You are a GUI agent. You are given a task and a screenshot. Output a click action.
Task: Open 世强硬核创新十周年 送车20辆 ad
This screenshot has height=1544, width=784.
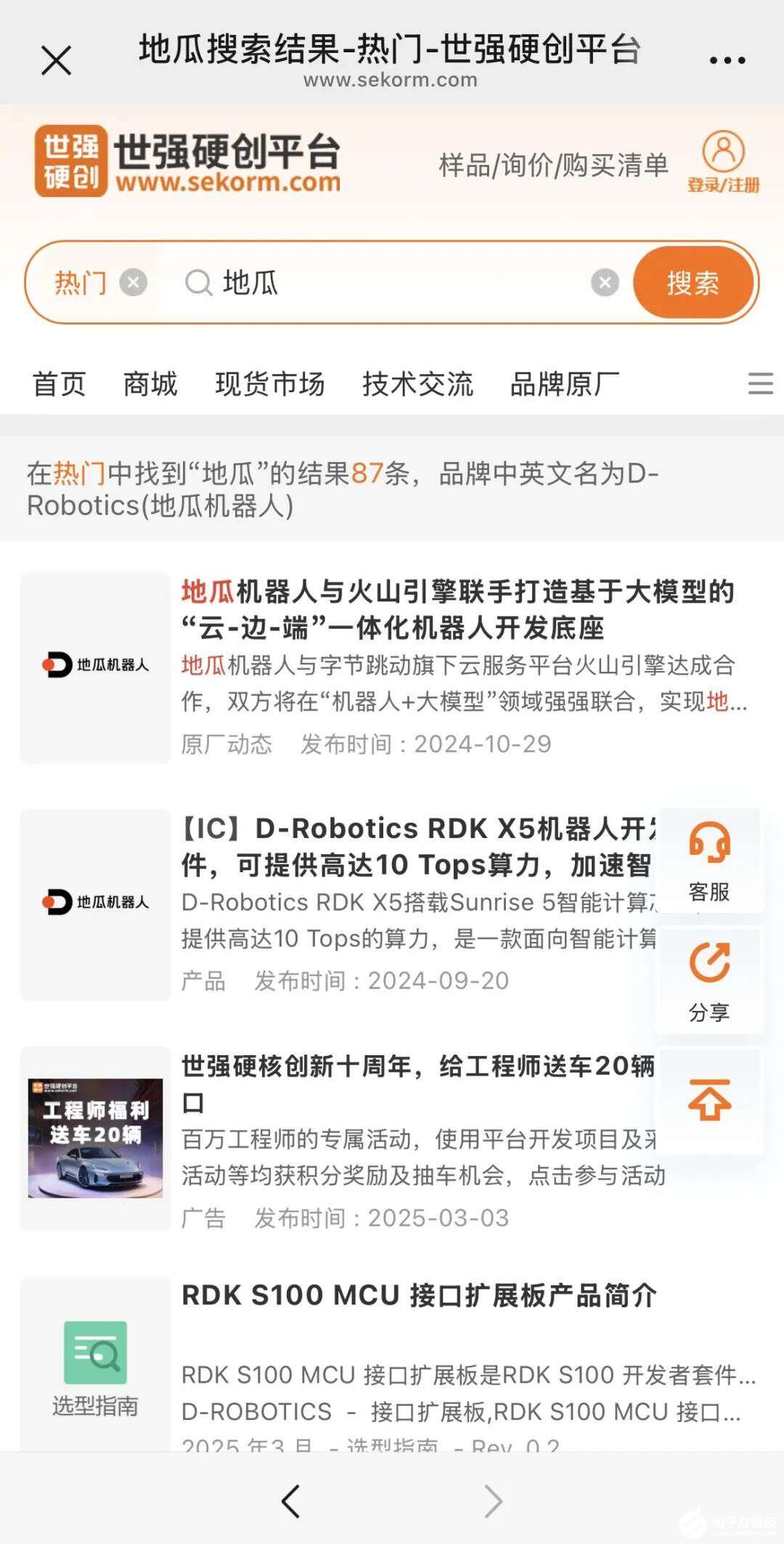click(417, 1066)
